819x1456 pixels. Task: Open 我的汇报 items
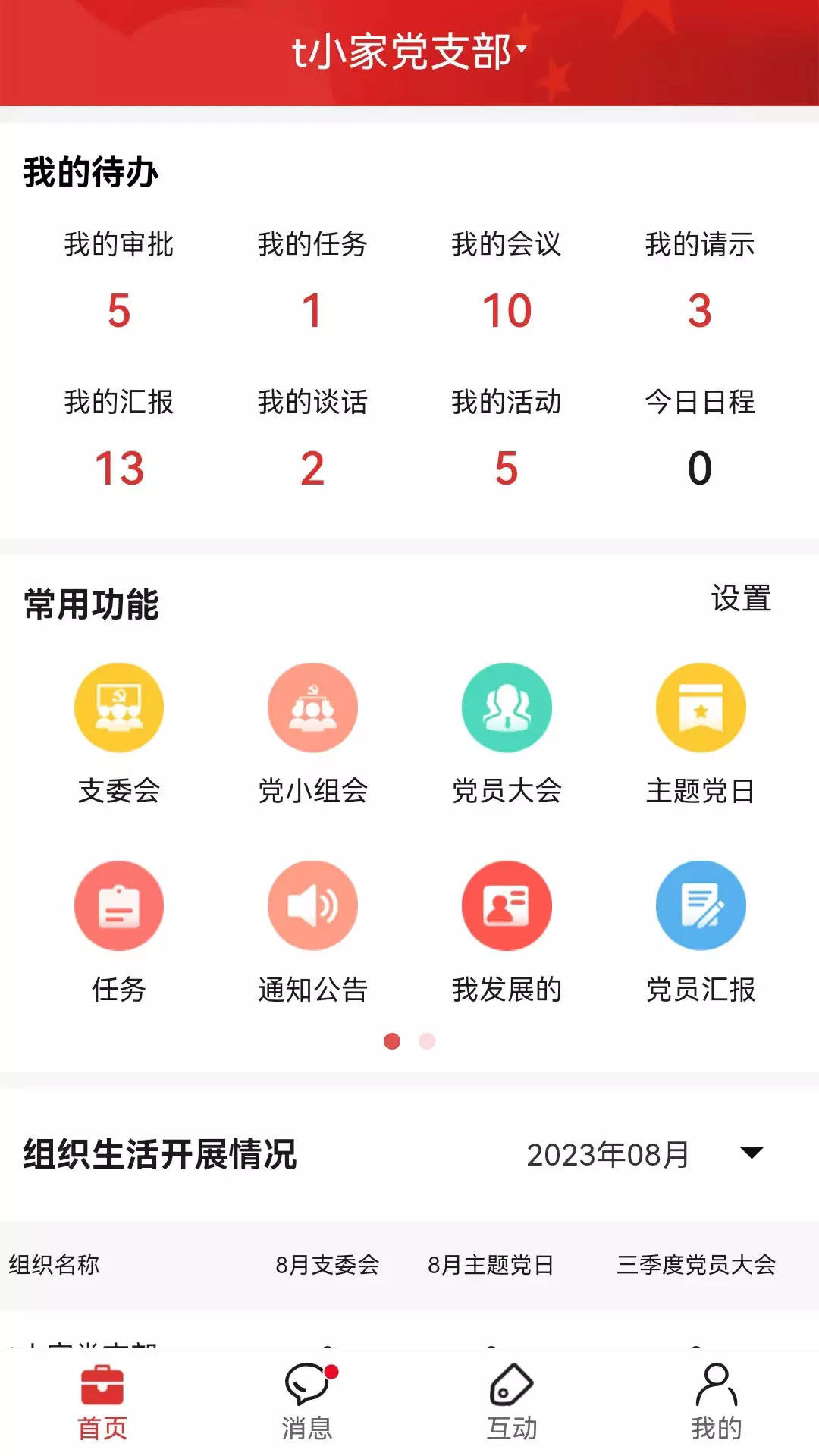tap(119, 438)
